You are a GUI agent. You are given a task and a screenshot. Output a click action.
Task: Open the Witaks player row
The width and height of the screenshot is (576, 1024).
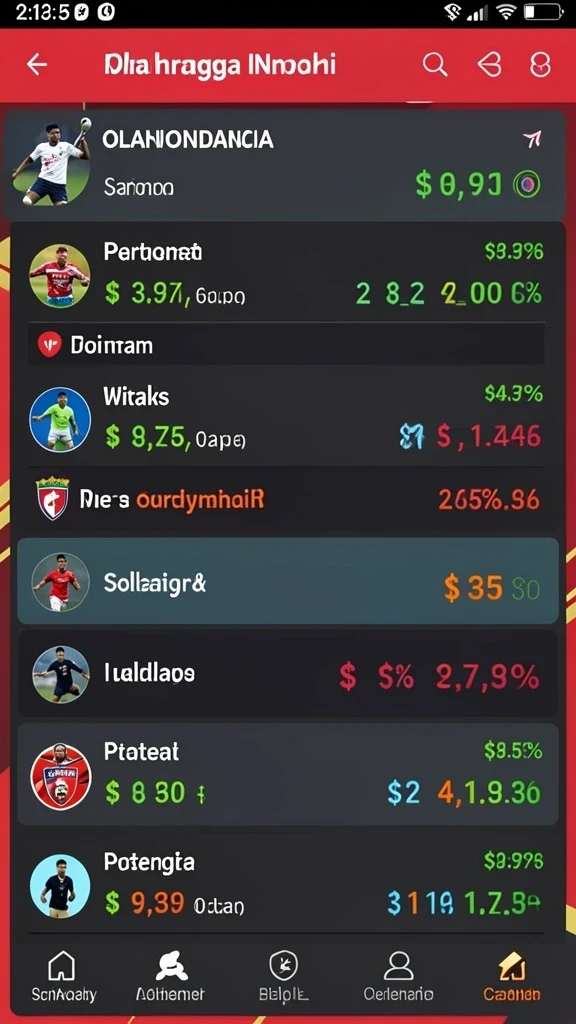286,418
